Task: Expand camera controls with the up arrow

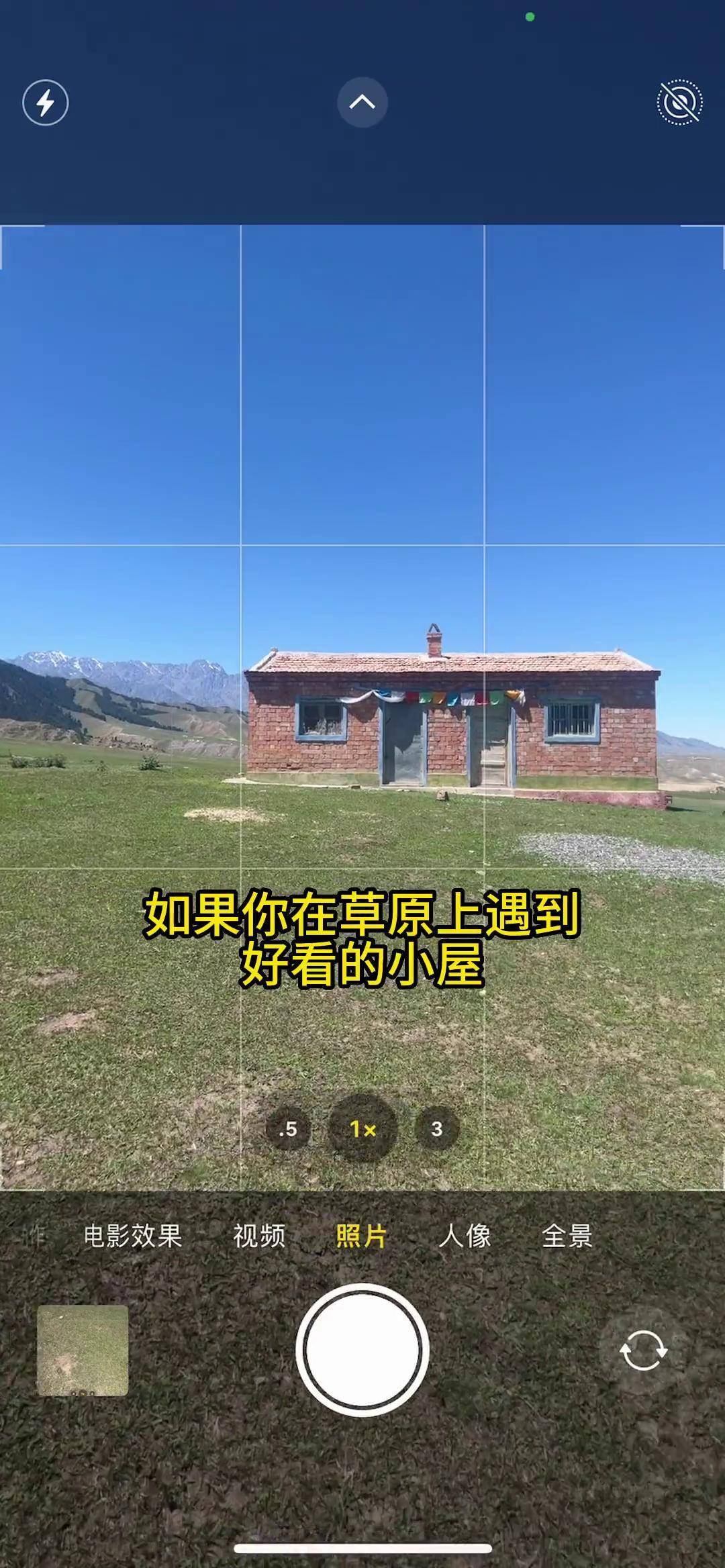Action: [x=362, y=102]
